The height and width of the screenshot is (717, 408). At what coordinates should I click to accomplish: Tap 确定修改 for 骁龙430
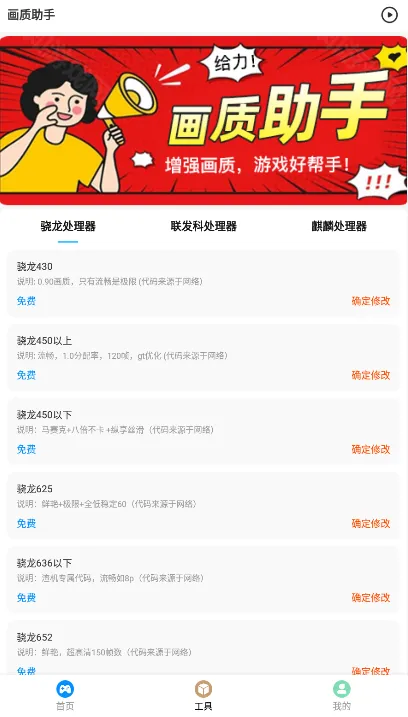click(x=371, y=301)
